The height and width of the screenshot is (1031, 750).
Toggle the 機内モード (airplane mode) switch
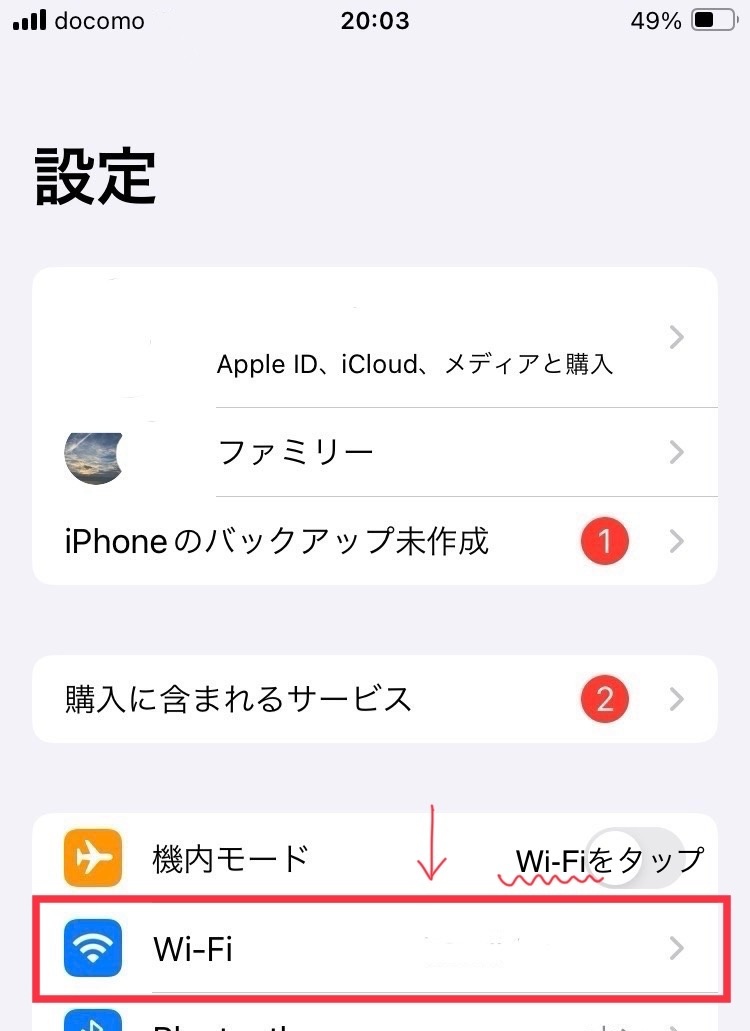pos(637,858)
